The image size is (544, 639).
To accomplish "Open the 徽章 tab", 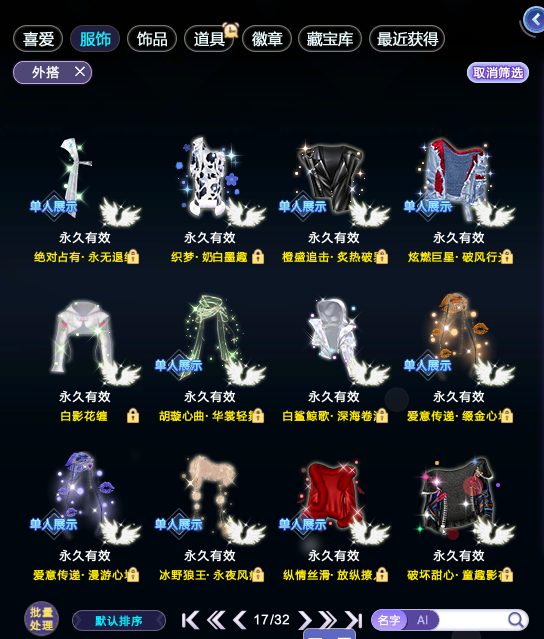I will click(x=266, y=39).
